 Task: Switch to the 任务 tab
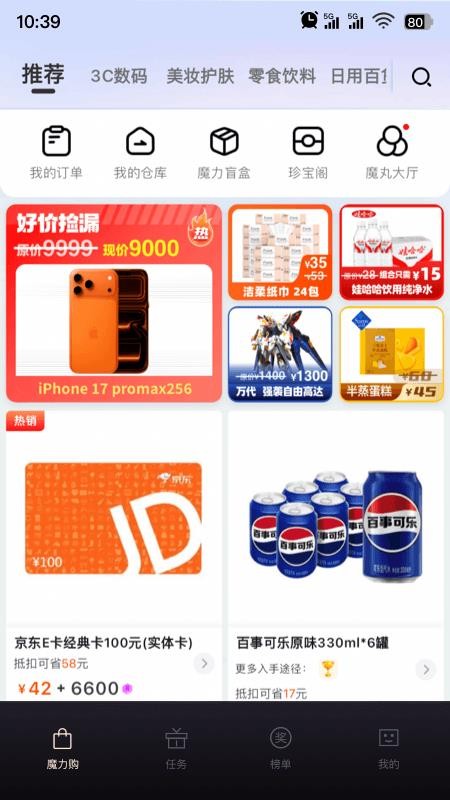click(176, 749)
